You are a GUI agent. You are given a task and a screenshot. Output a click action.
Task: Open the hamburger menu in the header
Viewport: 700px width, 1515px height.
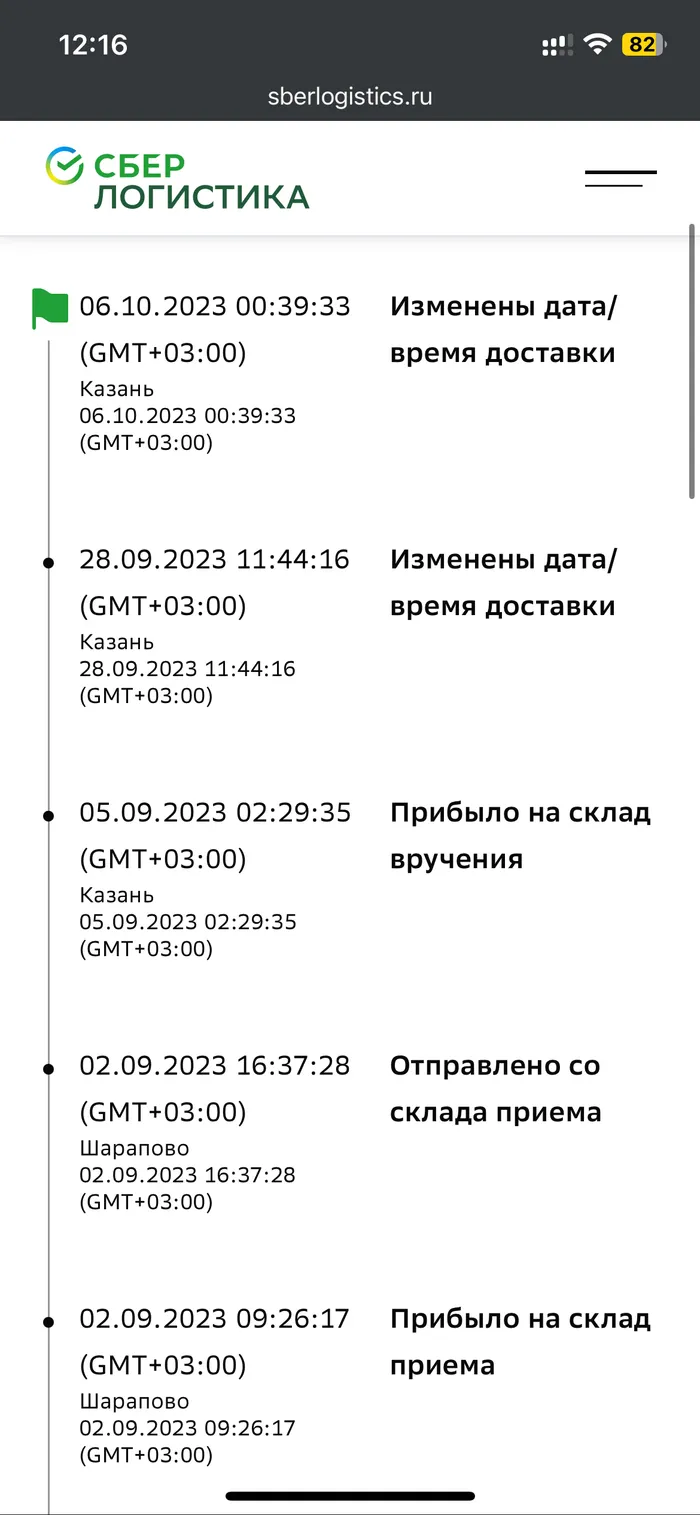[x=620, y=179]
